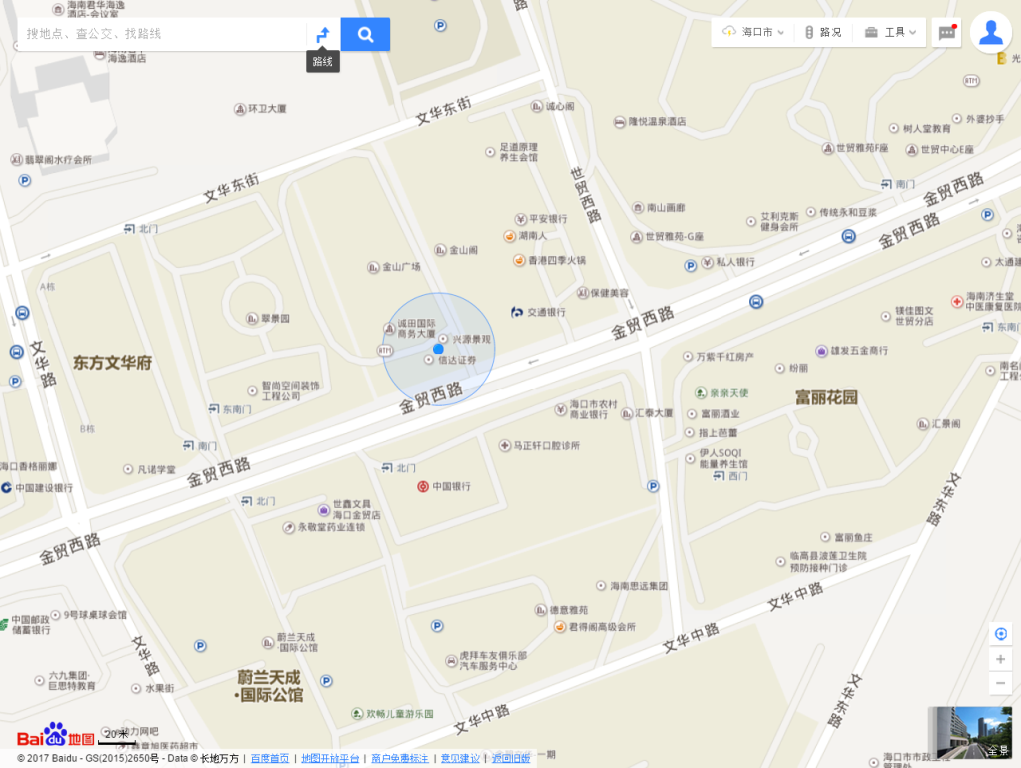Screen dimensions: 1021x768
Task: Select the 中国银行 marker on the map
Action: tap(423, 486)
